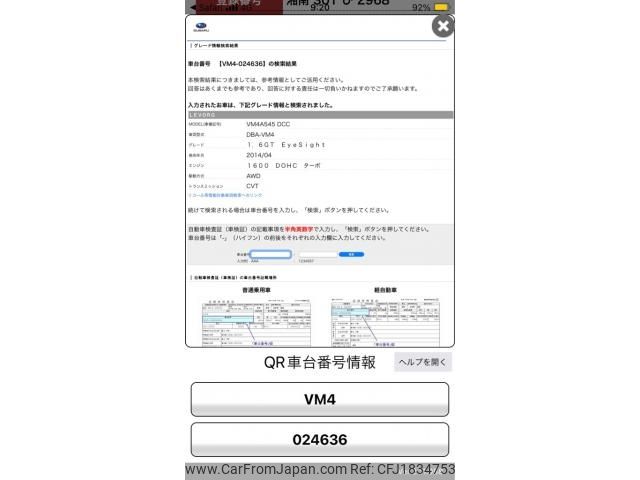The image size is (640, 480).
Task: Tap the 024636 chassis number button
Action: click(x=320, y=440)
